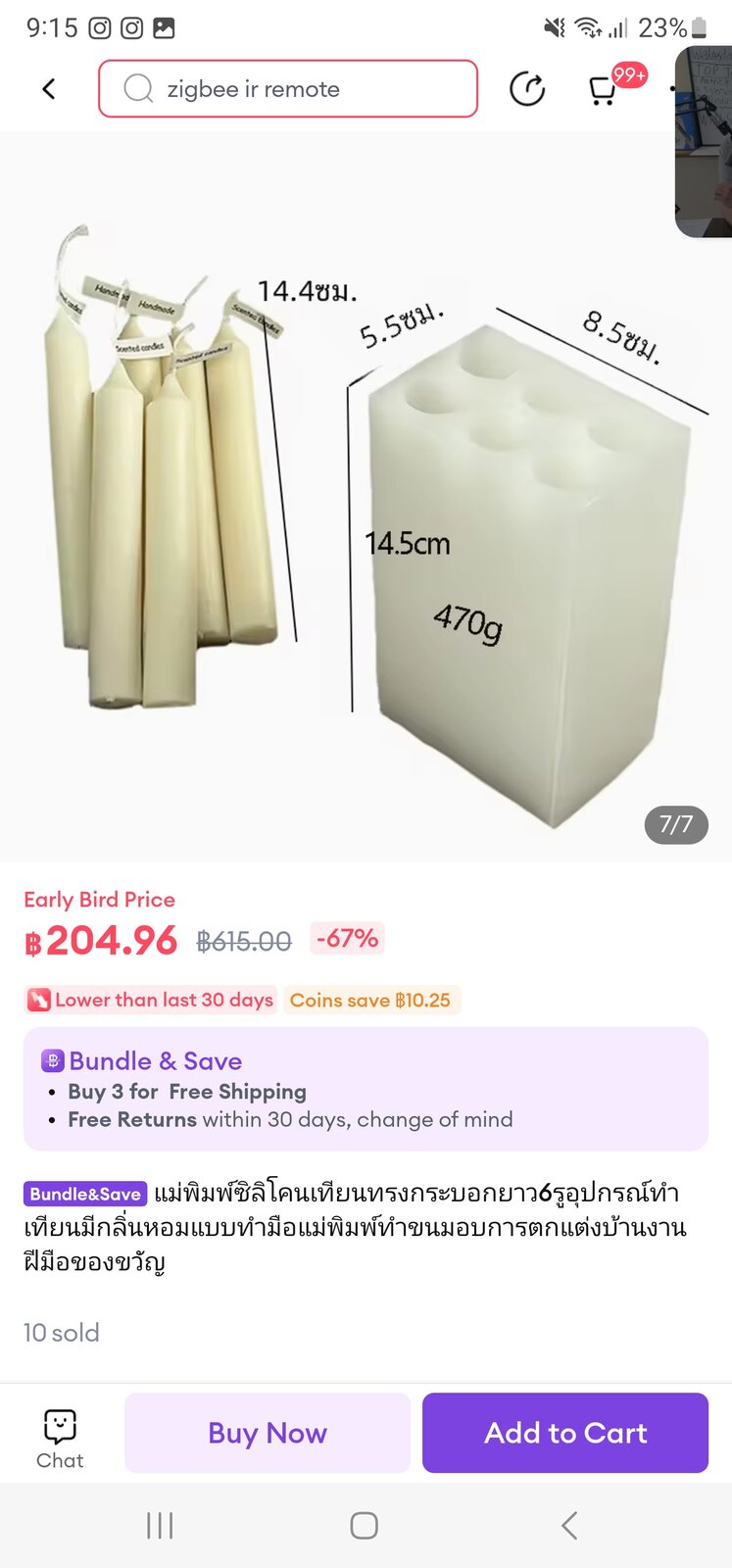Open chat with the seller
Viewport: 732px width, 1568px height.
coord(60,1438)
